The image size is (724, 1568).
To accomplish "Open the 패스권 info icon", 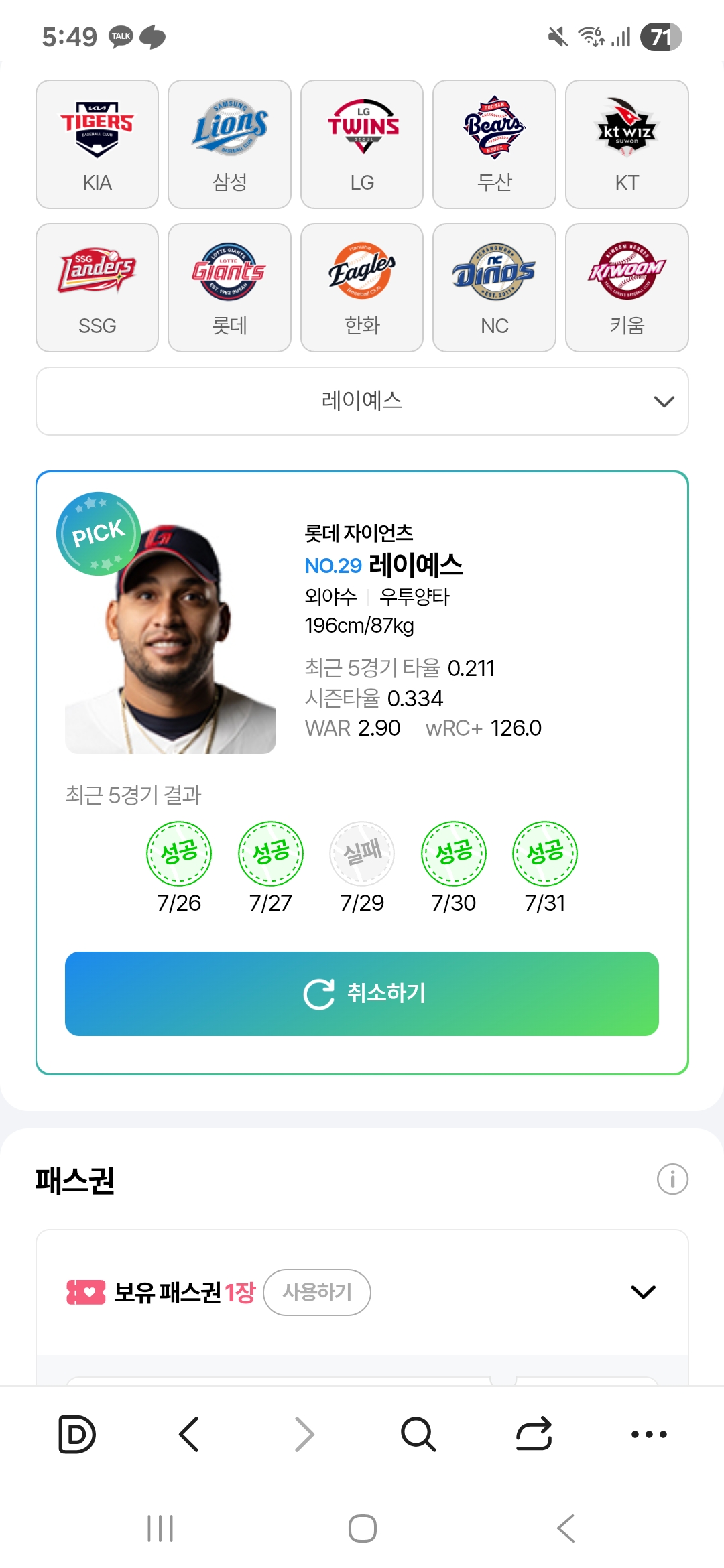I will pos(672,1179).
